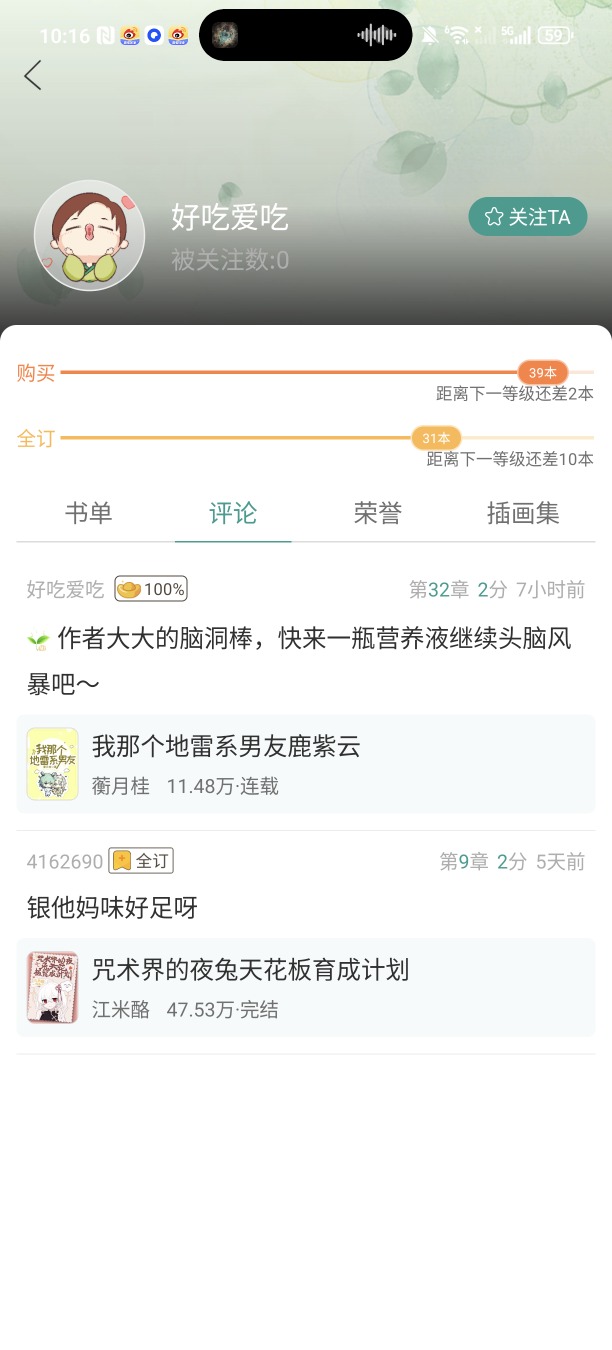Screen dimensions: 612x1350
Task: Open book 咒术界的夜兔天花板育成计划
Action: coord(306,988)
